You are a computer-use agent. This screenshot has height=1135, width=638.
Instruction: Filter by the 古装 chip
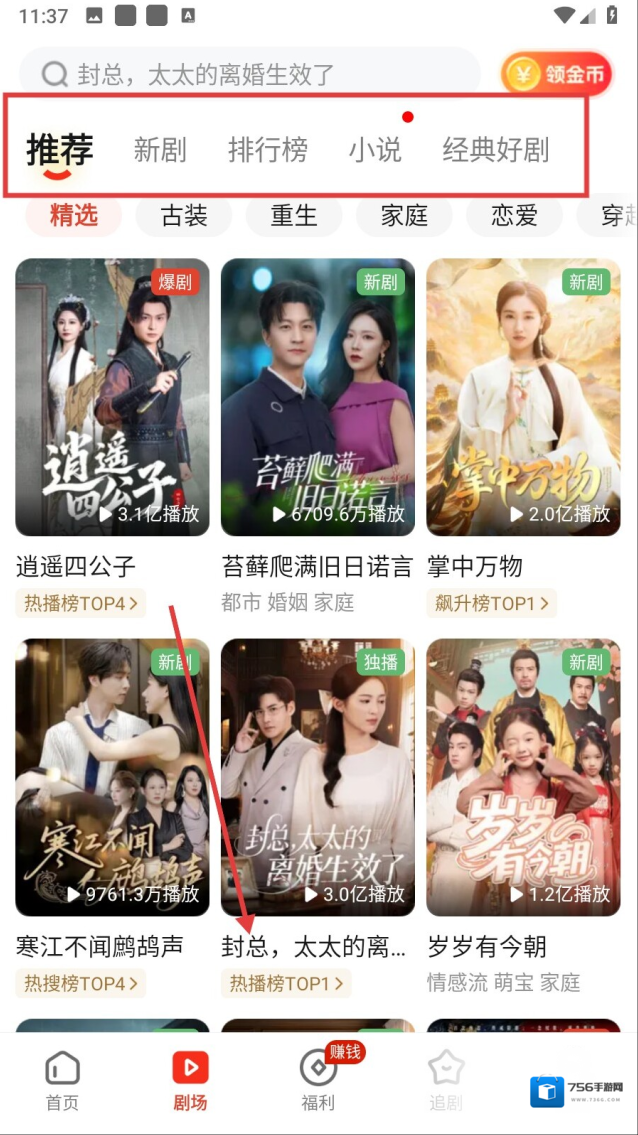(184, 215)
